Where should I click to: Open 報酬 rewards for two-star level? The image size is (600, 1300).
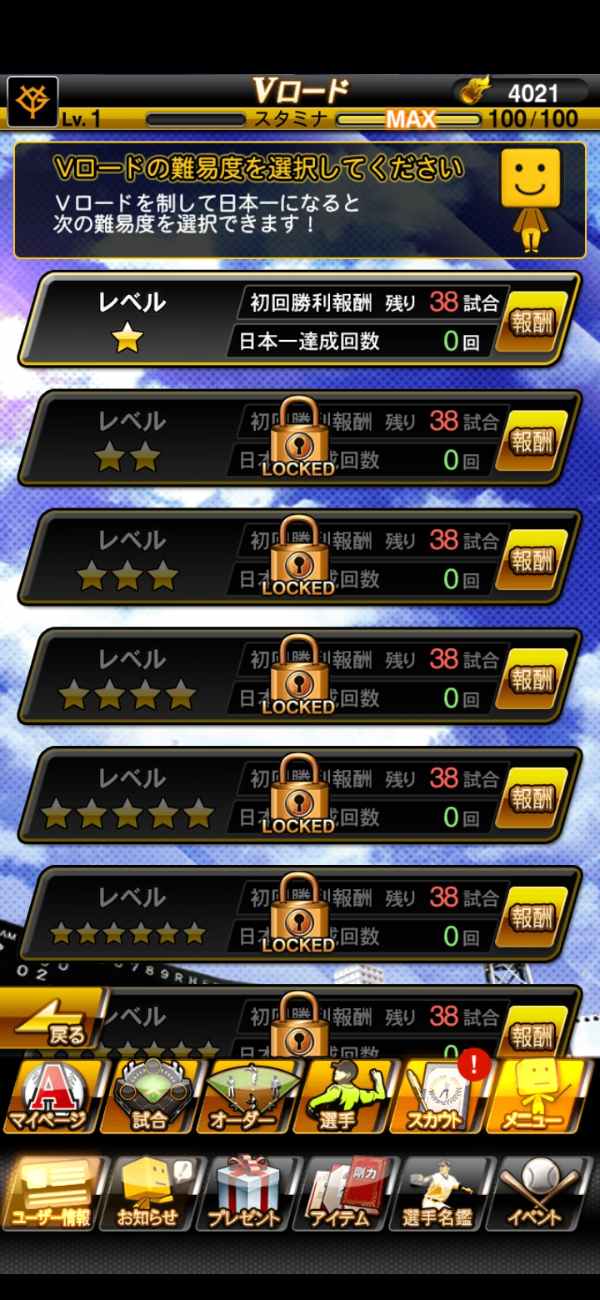(531, 441)
